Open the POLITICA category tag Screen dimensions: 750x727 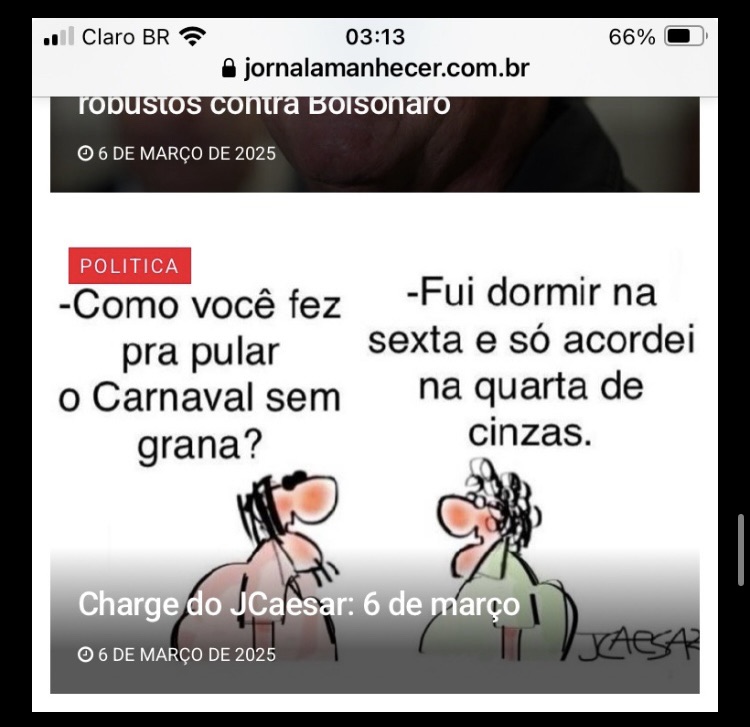coord(129,266)
